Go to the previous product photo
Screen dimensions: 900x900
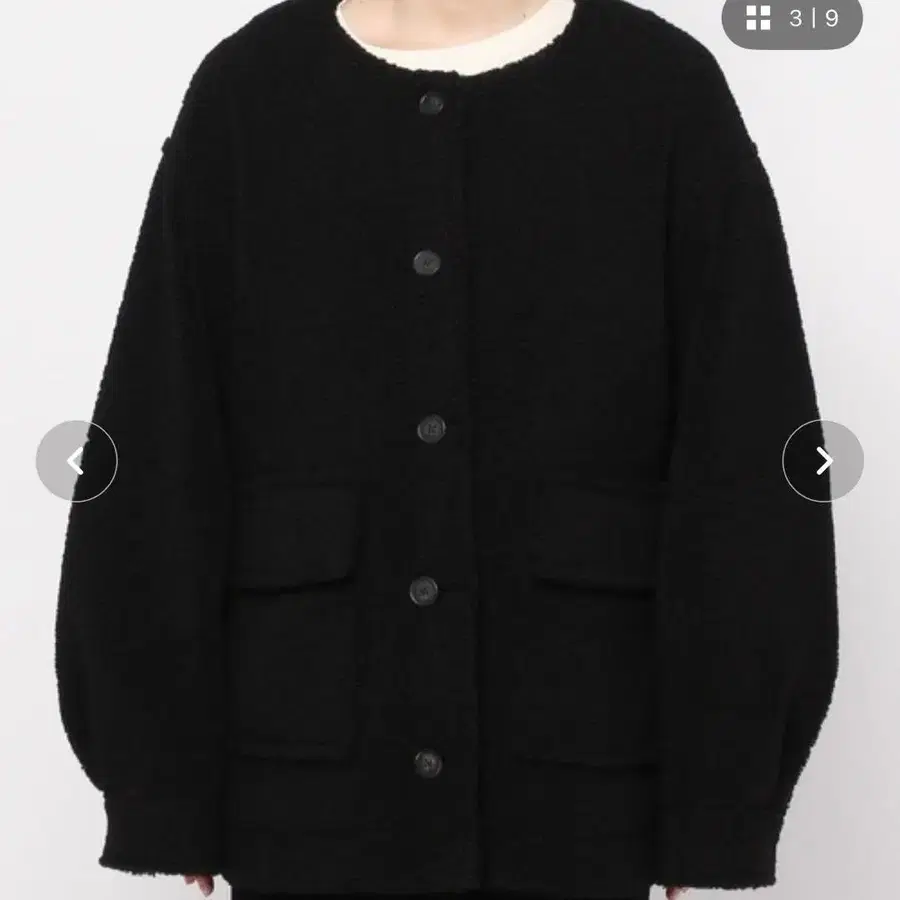pos(76,461)
